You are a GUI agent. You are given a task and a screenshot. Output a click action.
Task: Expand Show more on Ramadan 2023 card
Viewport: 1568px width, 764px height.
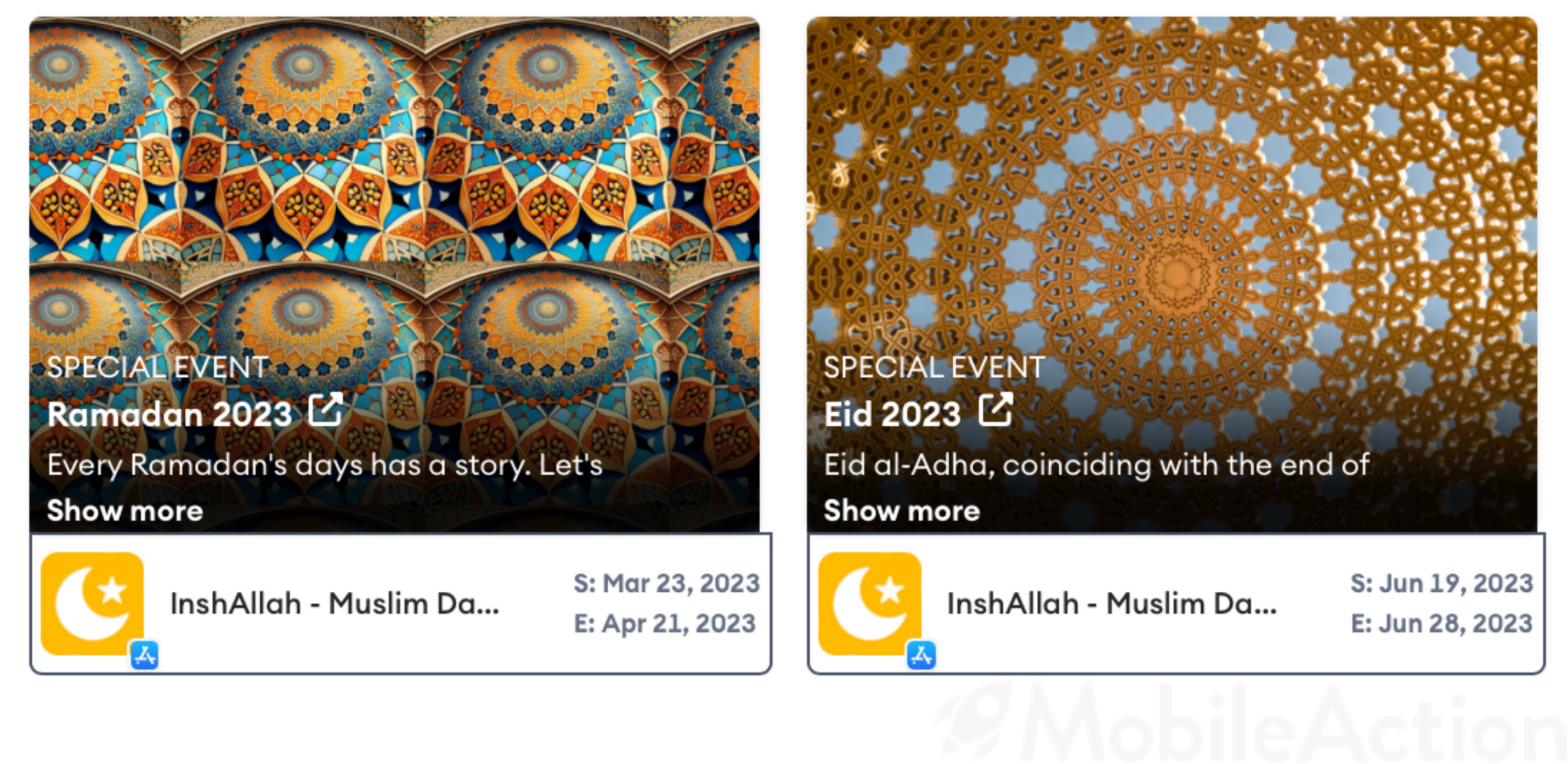coord(125,510)
